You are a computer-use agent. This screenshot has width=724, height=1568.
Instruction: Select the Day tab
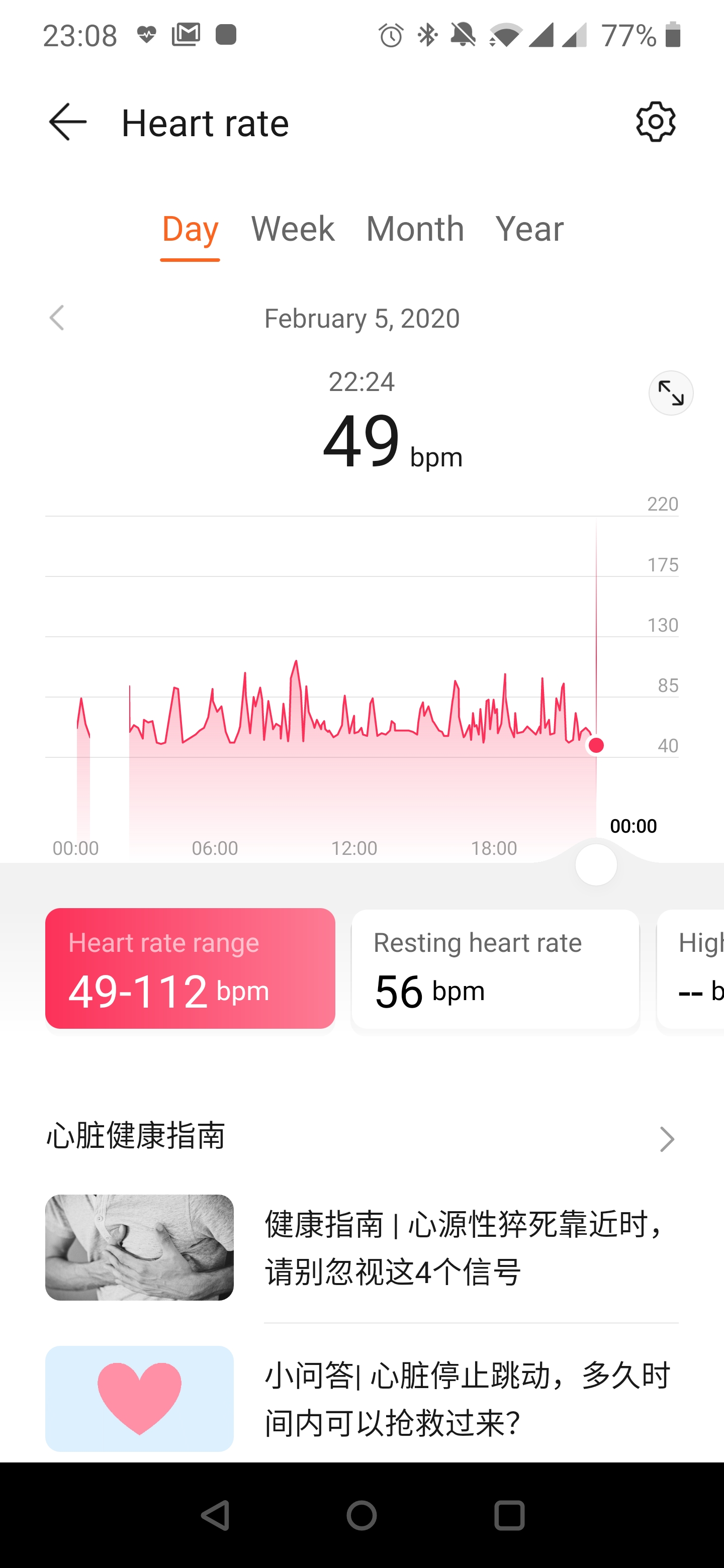point(190,230)
